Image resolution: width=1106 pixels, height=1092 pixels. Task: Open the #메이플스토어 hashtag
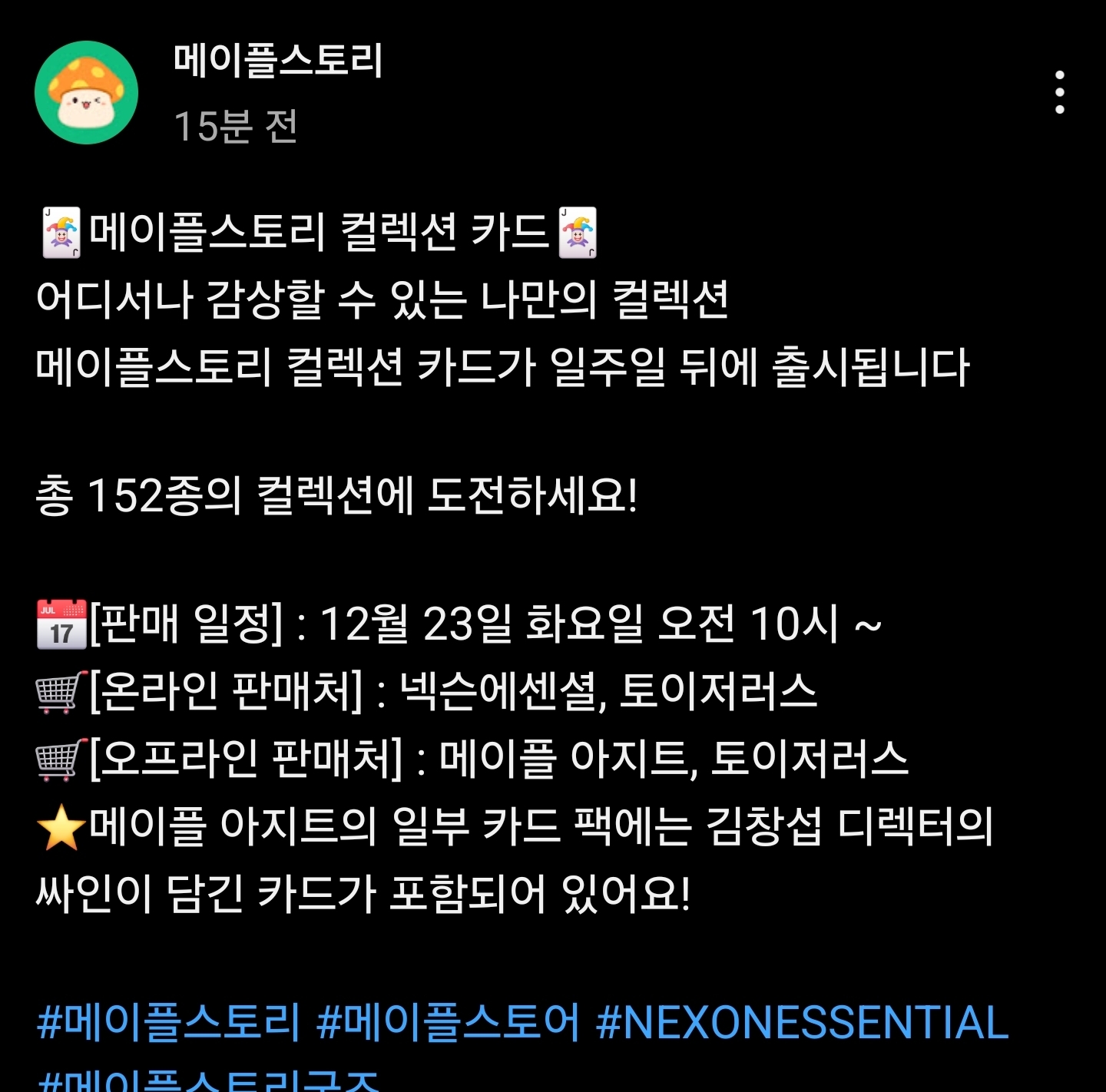click(448, 1022)
